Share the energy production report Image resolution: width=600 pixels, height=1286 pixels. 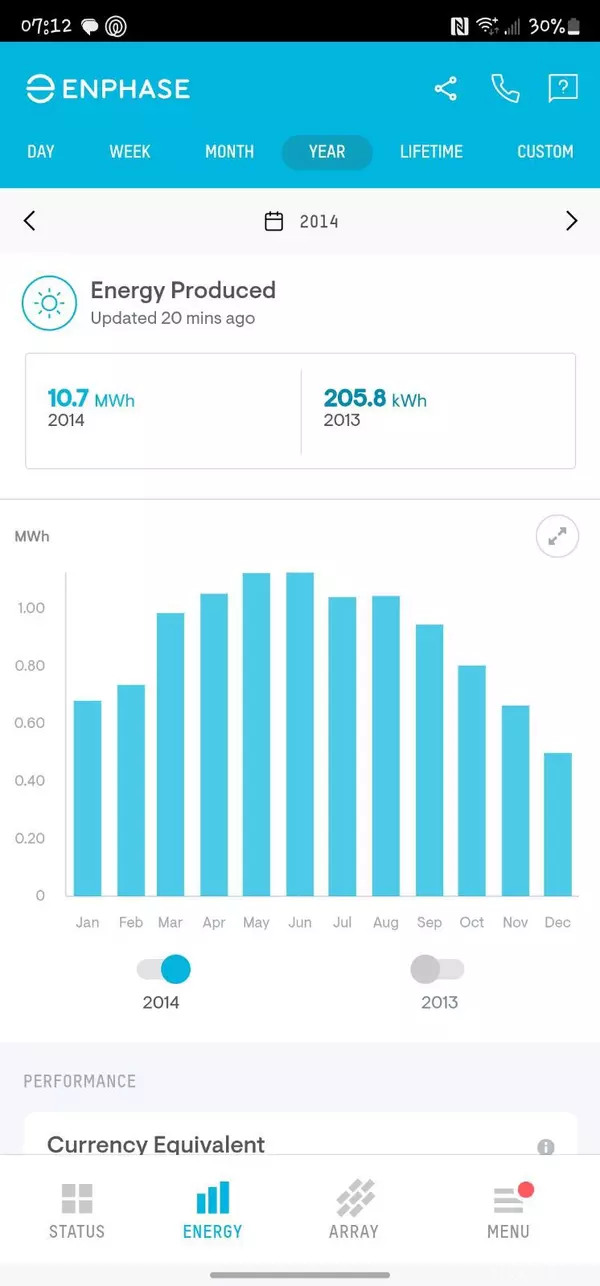pyautogui.click(x=446, y=89)
